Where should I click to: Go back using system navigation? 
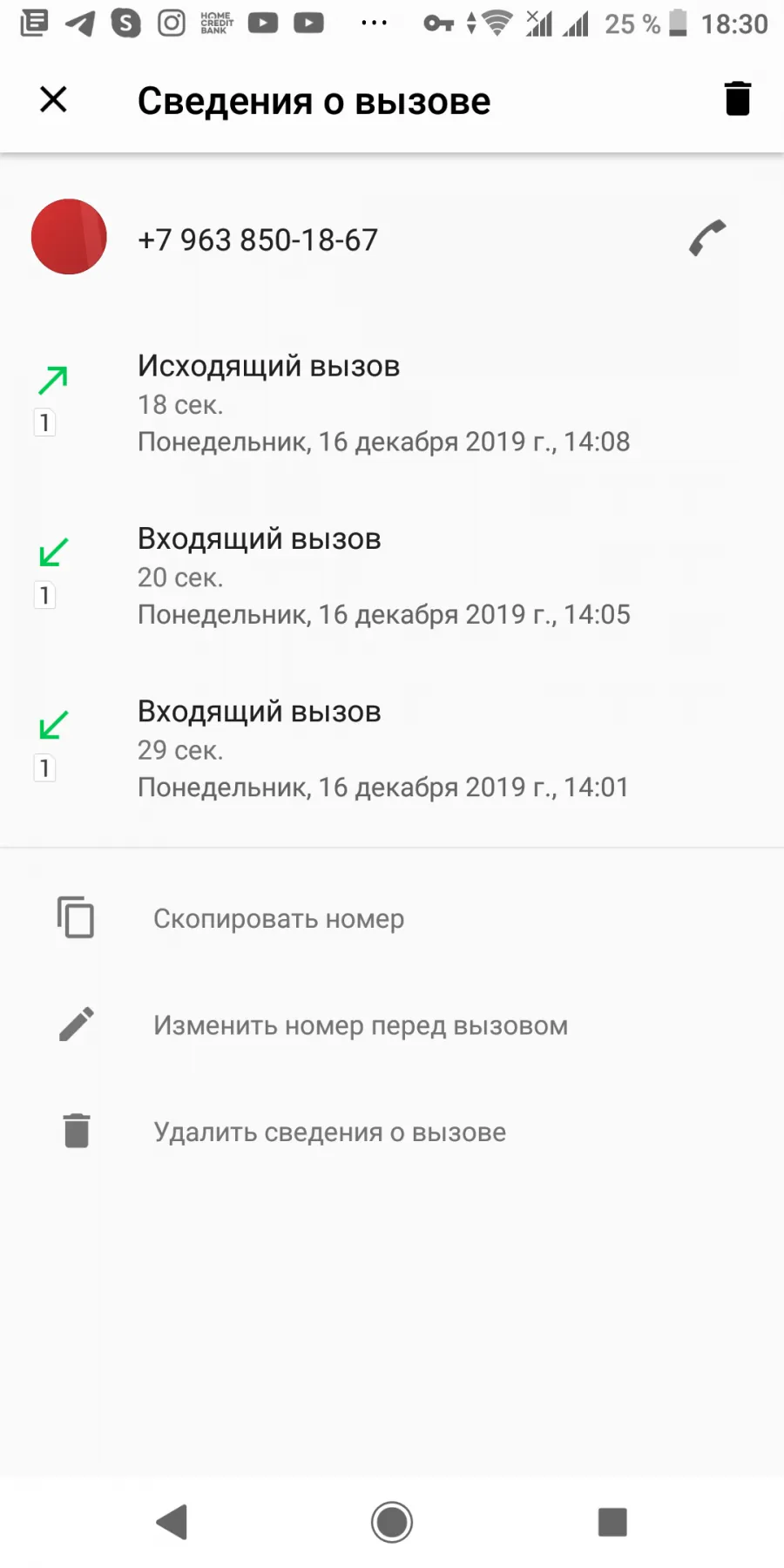click(172, 1522)
